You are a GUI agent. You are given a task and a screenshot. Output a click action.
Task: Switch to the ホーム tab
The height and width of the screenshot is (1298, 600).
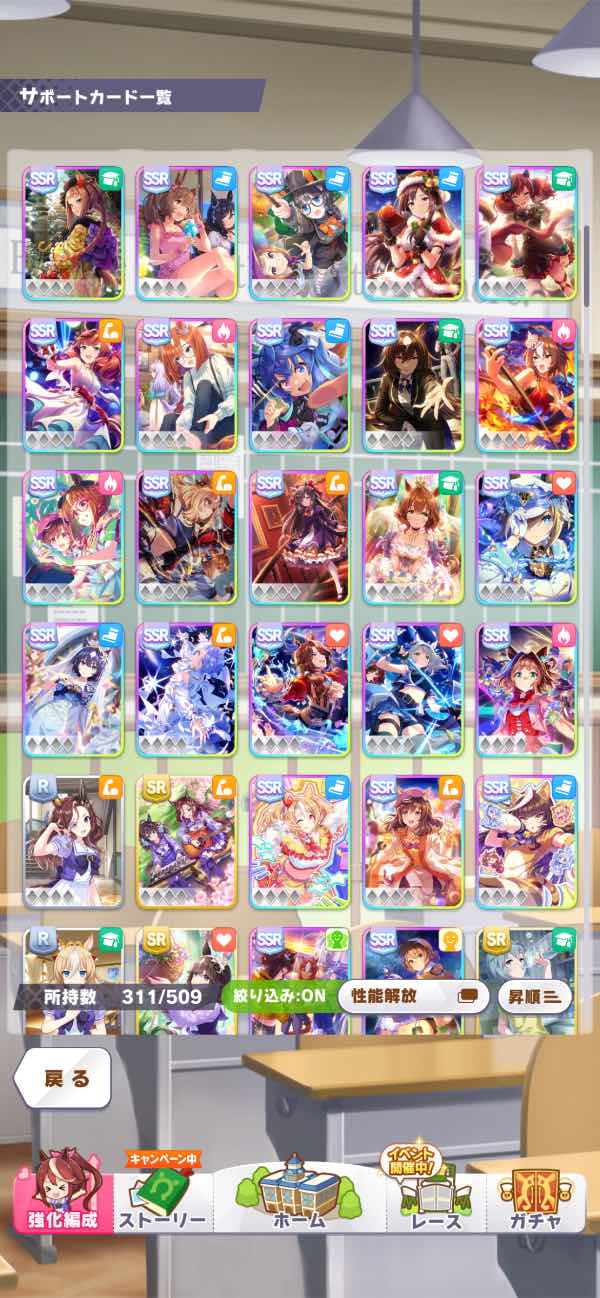pos(300,1196)
